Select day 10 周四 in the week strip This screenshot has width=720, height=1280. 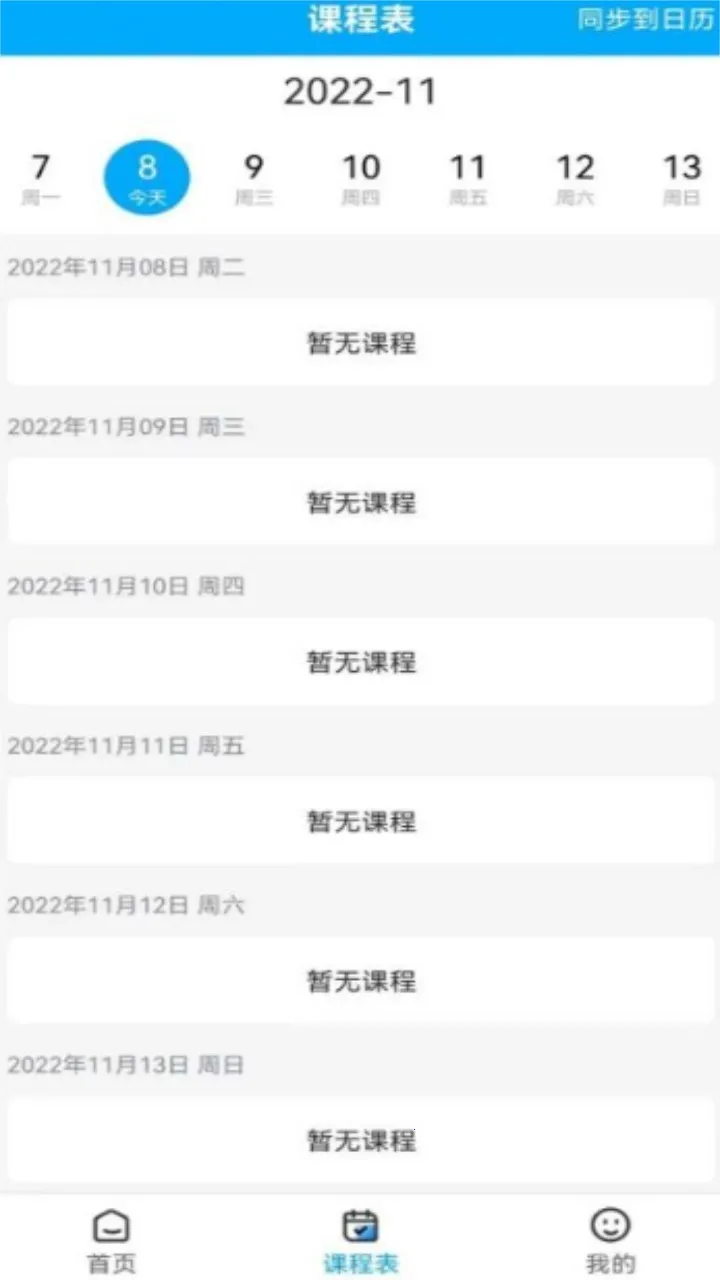coord(361,179)
